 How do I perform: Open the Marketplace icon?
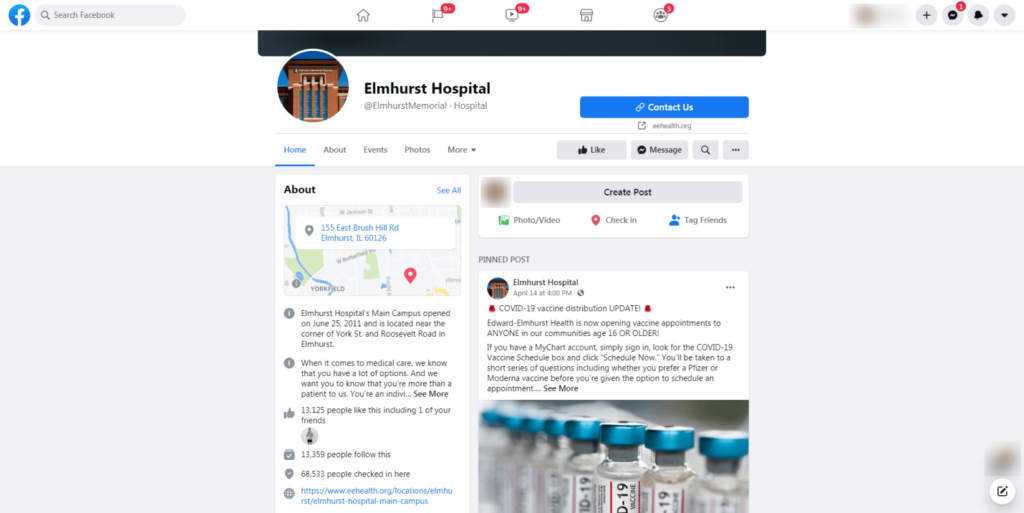587,15
